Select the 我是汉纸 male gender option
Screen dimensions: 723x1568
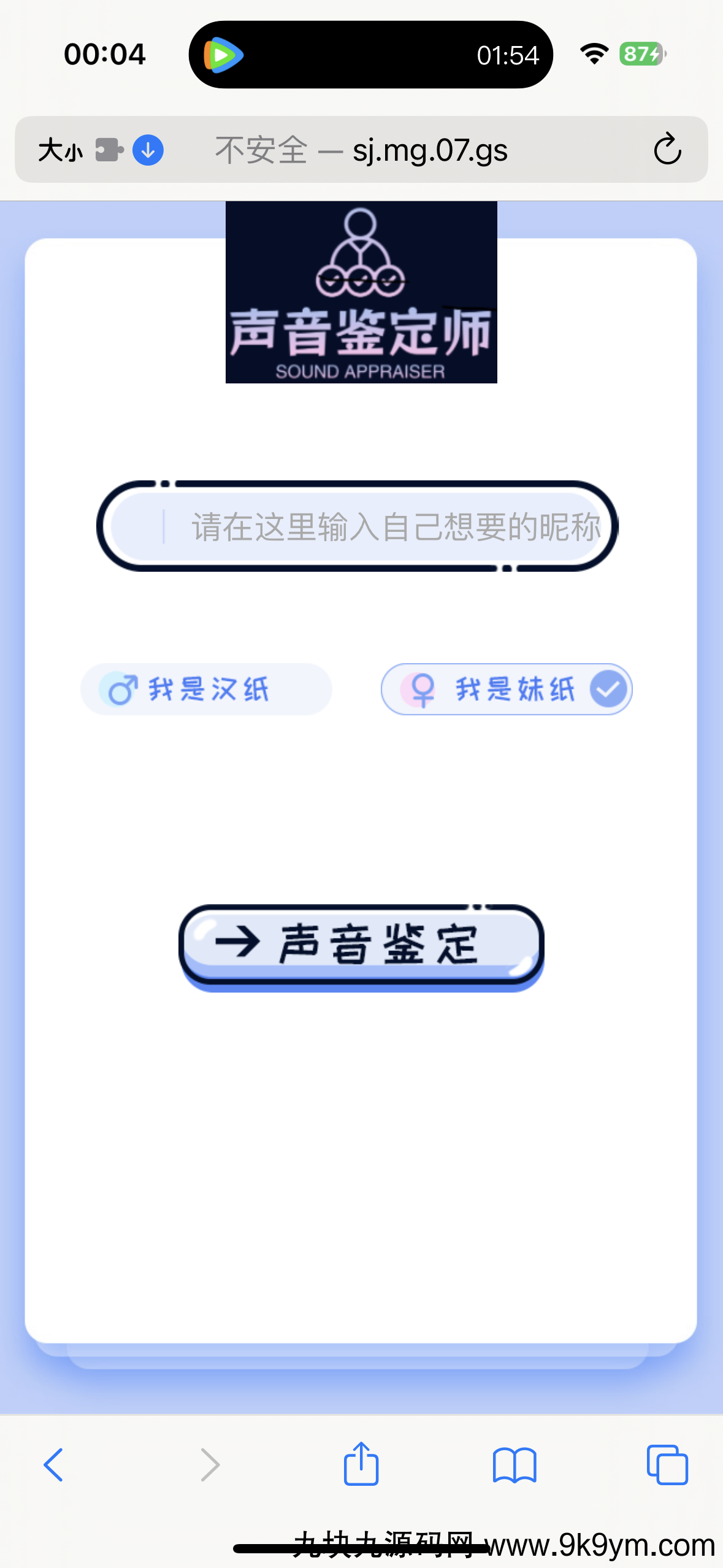[205, 689]
